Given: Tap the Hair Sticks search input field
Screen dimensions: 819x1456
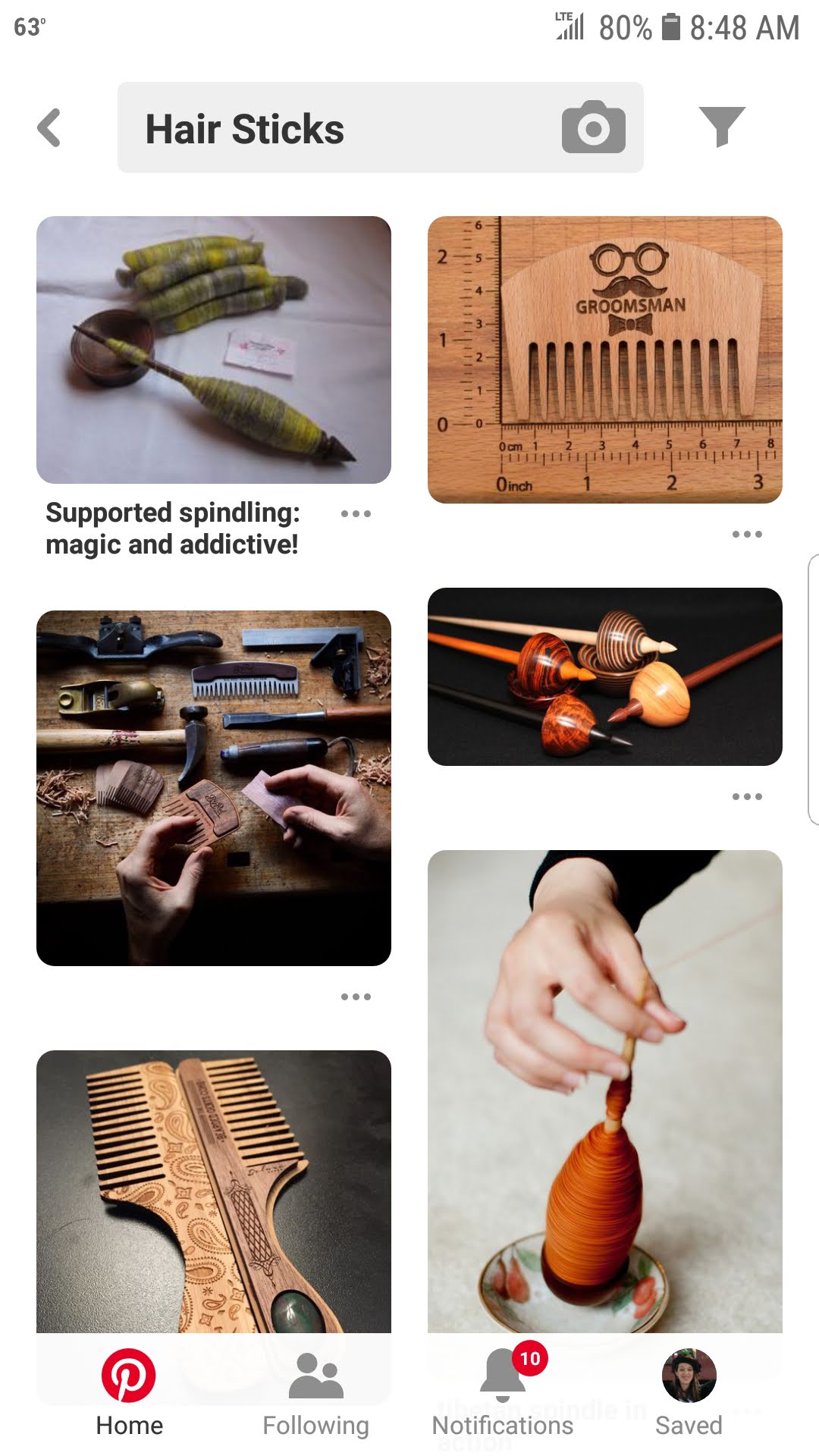Looking at the screenshot, I should click(x=303, y=127).
